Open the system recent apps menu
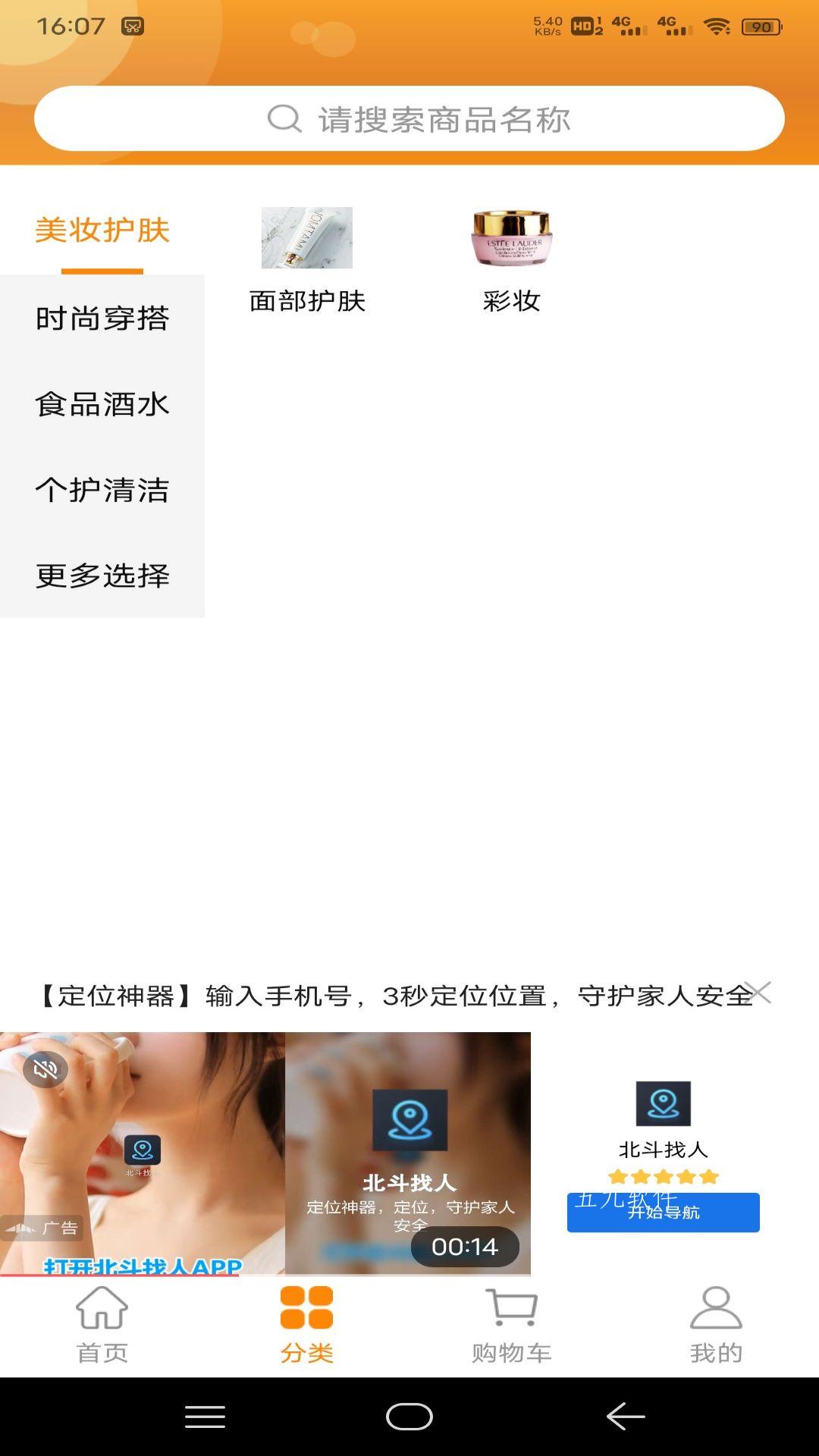Viewport: 819px width, 1456px height. tap(205, 1416)
